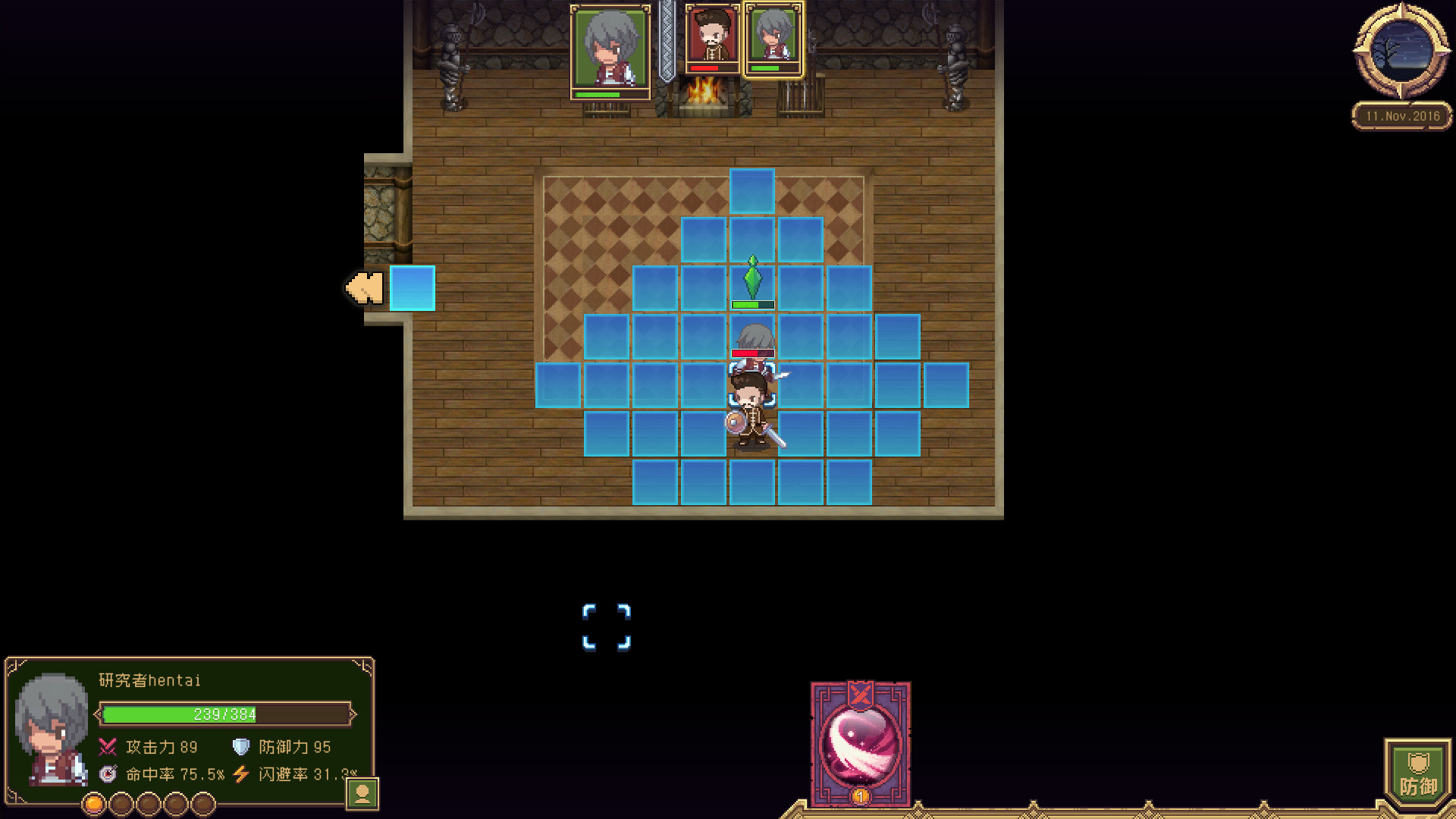This screenshot has height=819, width=1456.
Task: Target the mustached swordsman on the grid
Action: [x=752, y=409]
